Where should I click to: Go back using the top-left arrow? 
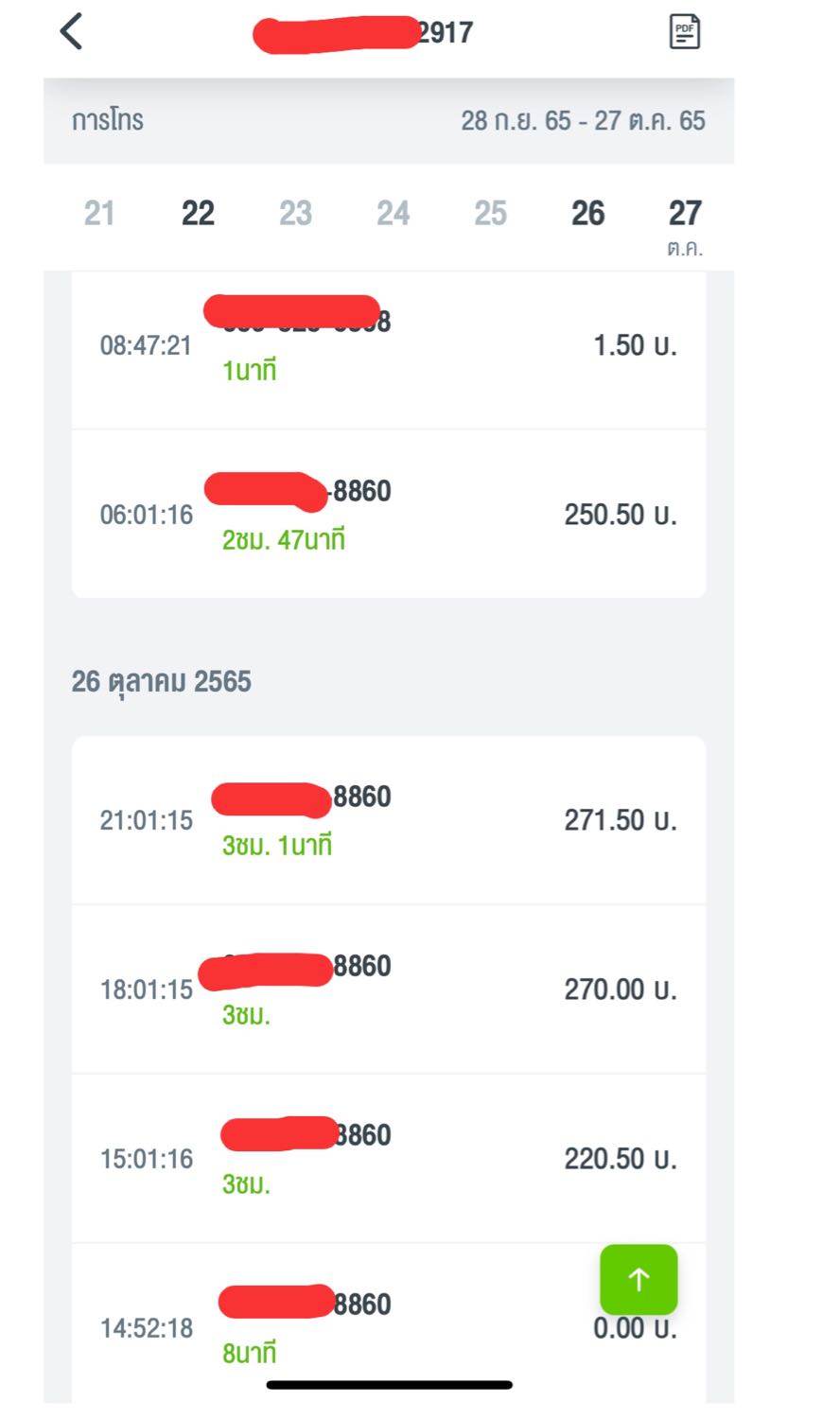click(72, 32)
